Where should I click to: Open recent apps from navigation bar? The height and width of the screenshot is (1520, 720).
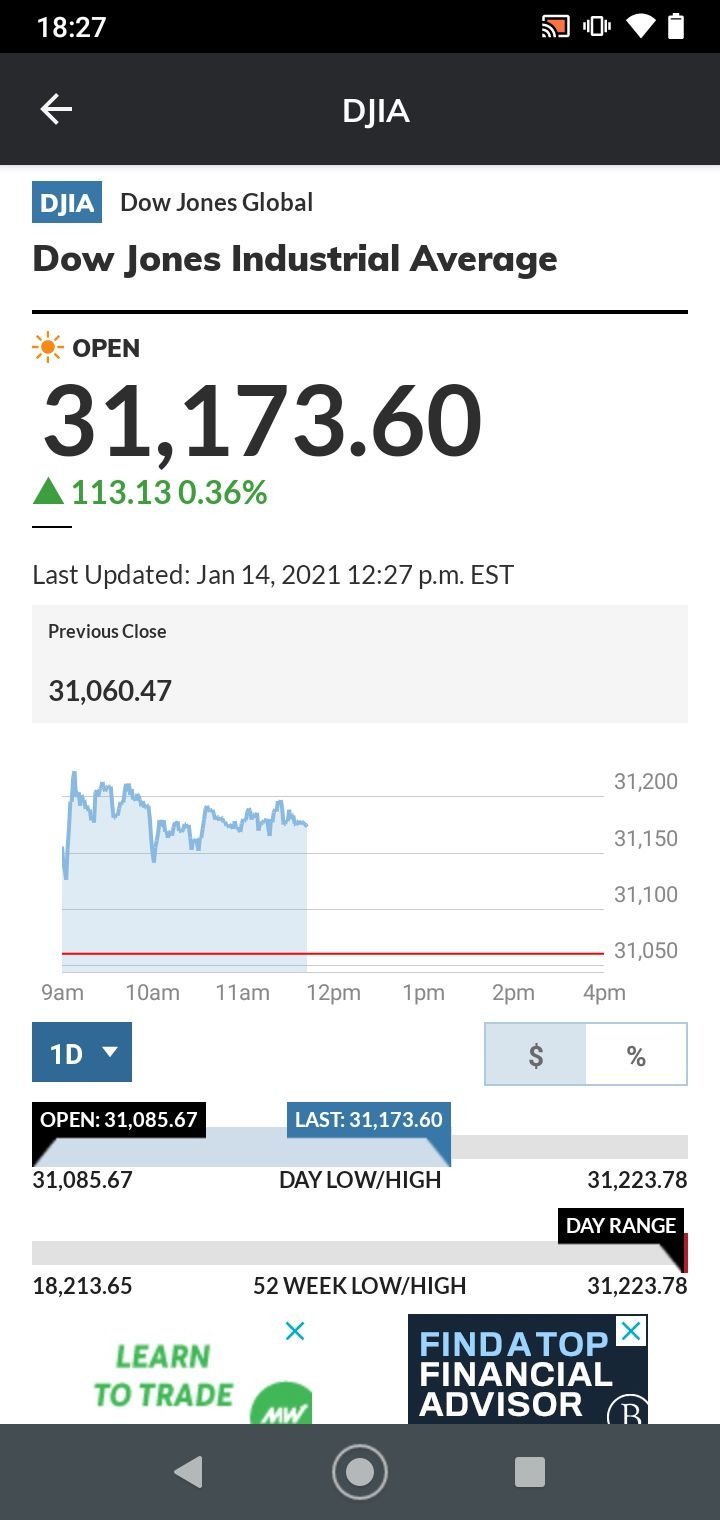click(529, 1472)
